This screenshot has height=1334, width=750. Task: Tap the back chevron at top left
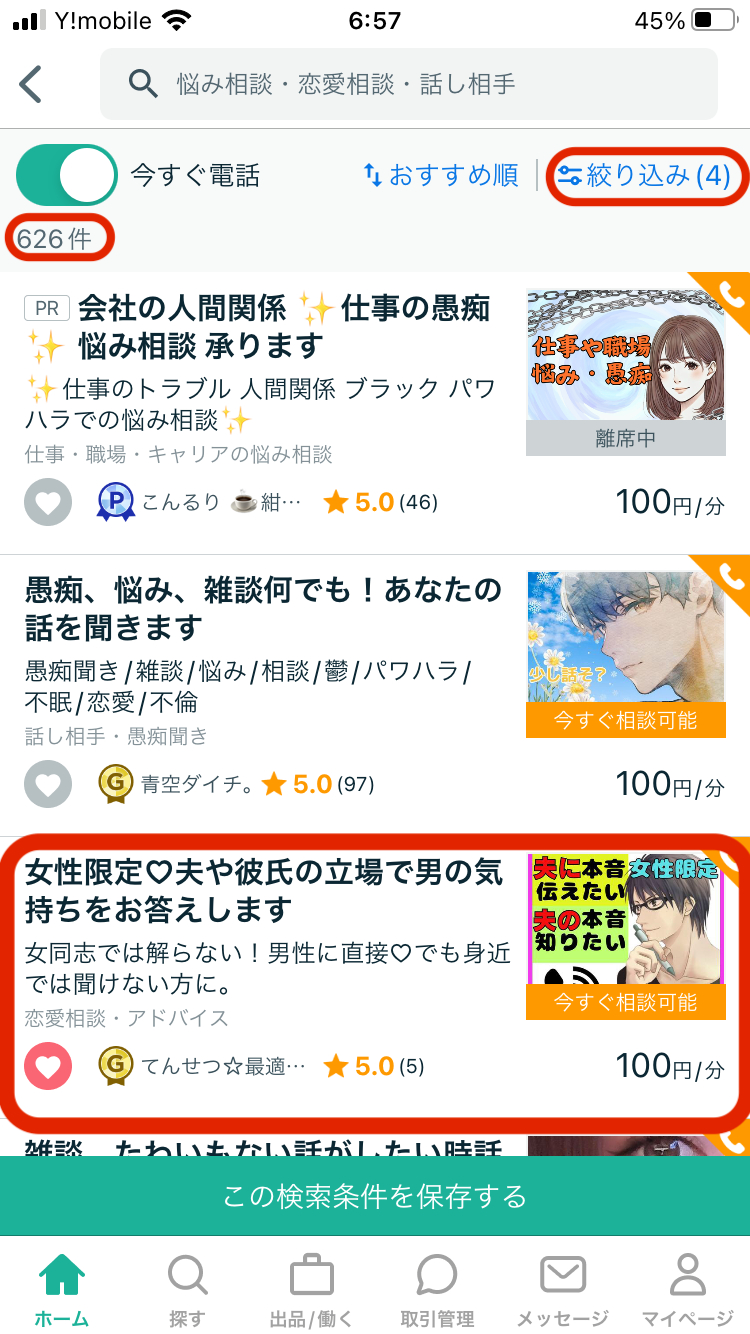[32, 85]
